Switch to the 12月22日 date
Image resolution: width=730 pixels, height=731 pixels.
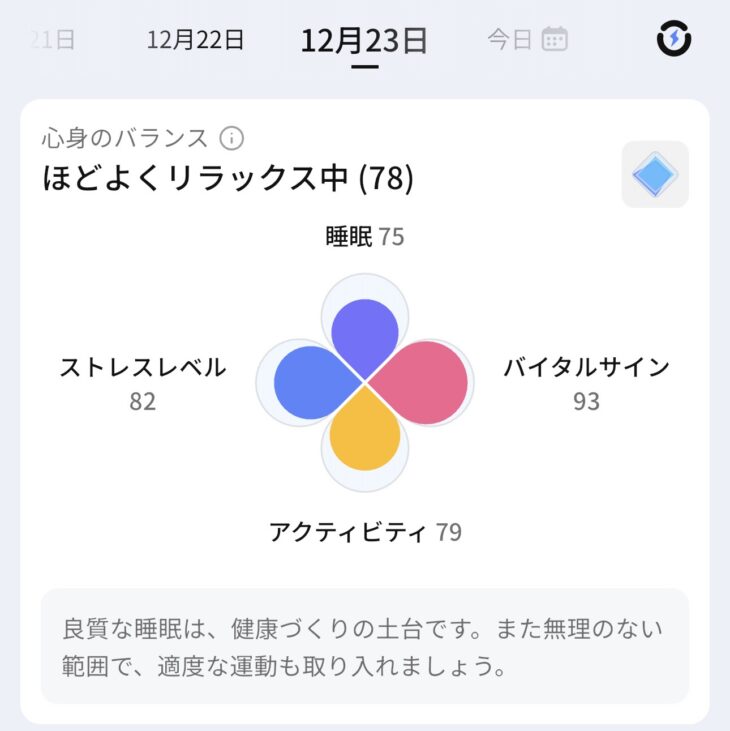(x=195, y=40)
